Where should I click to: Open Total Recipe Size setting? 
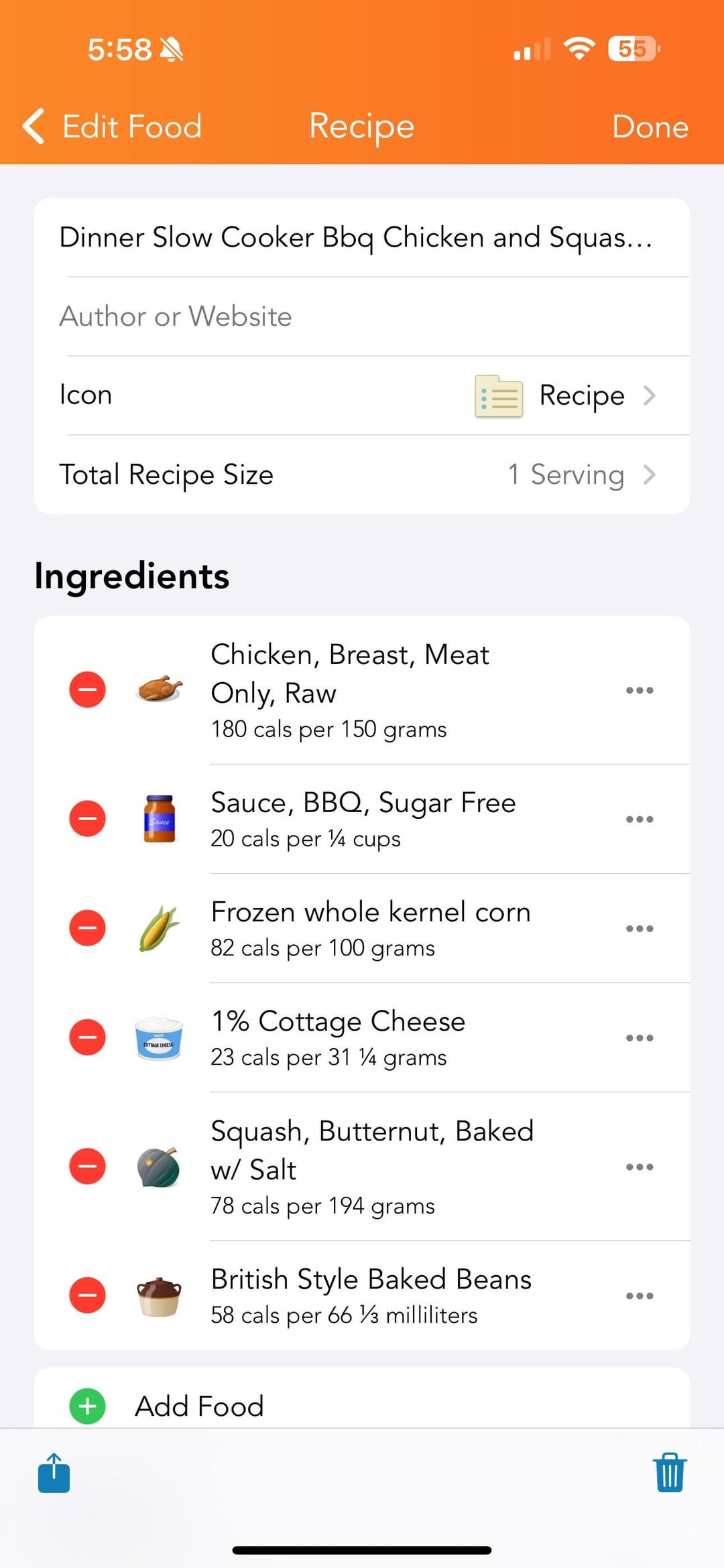tap(362, 474)
